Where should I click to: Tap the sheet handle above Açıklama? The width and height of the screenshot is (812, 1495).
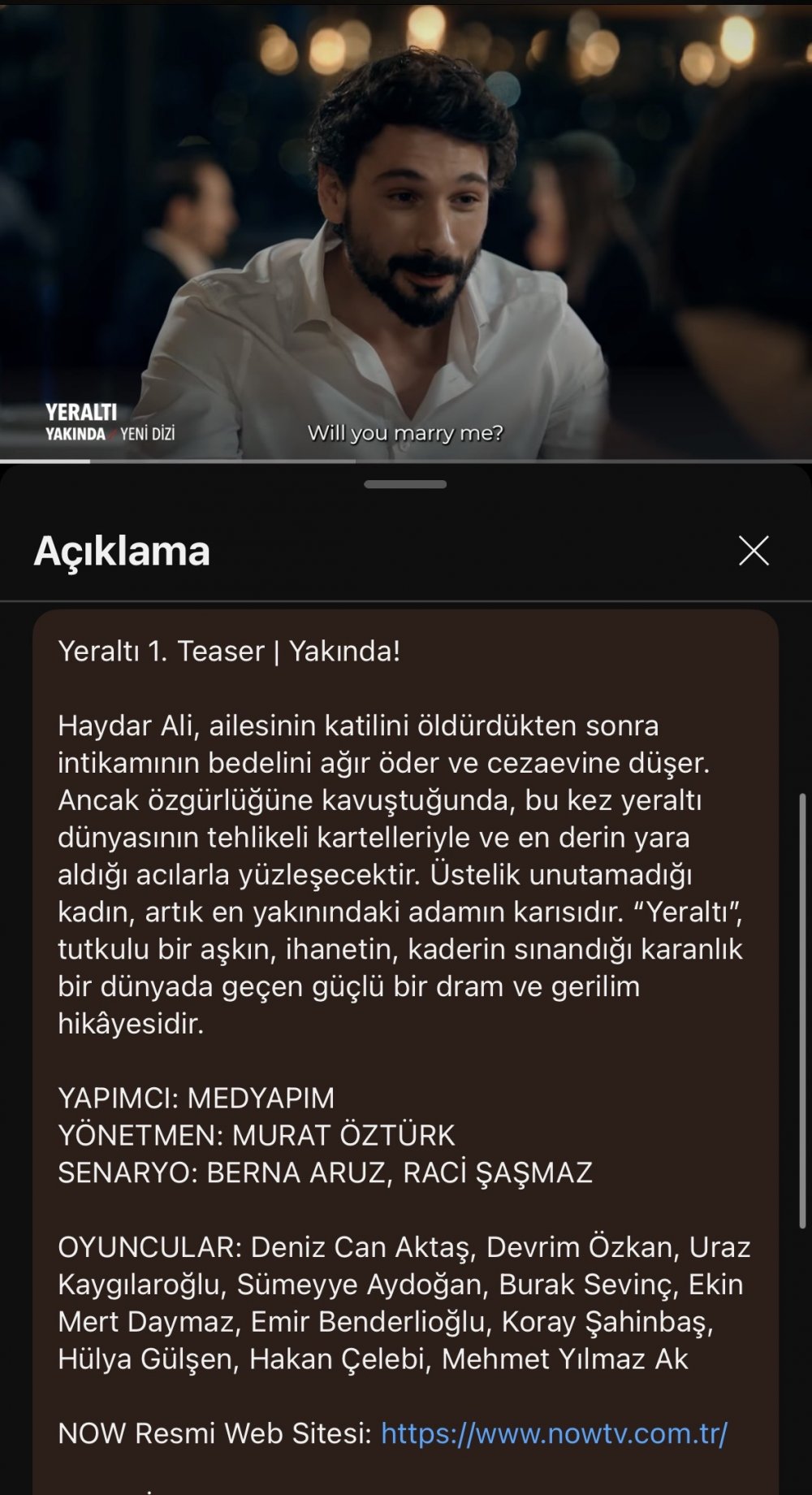[405, 484]
